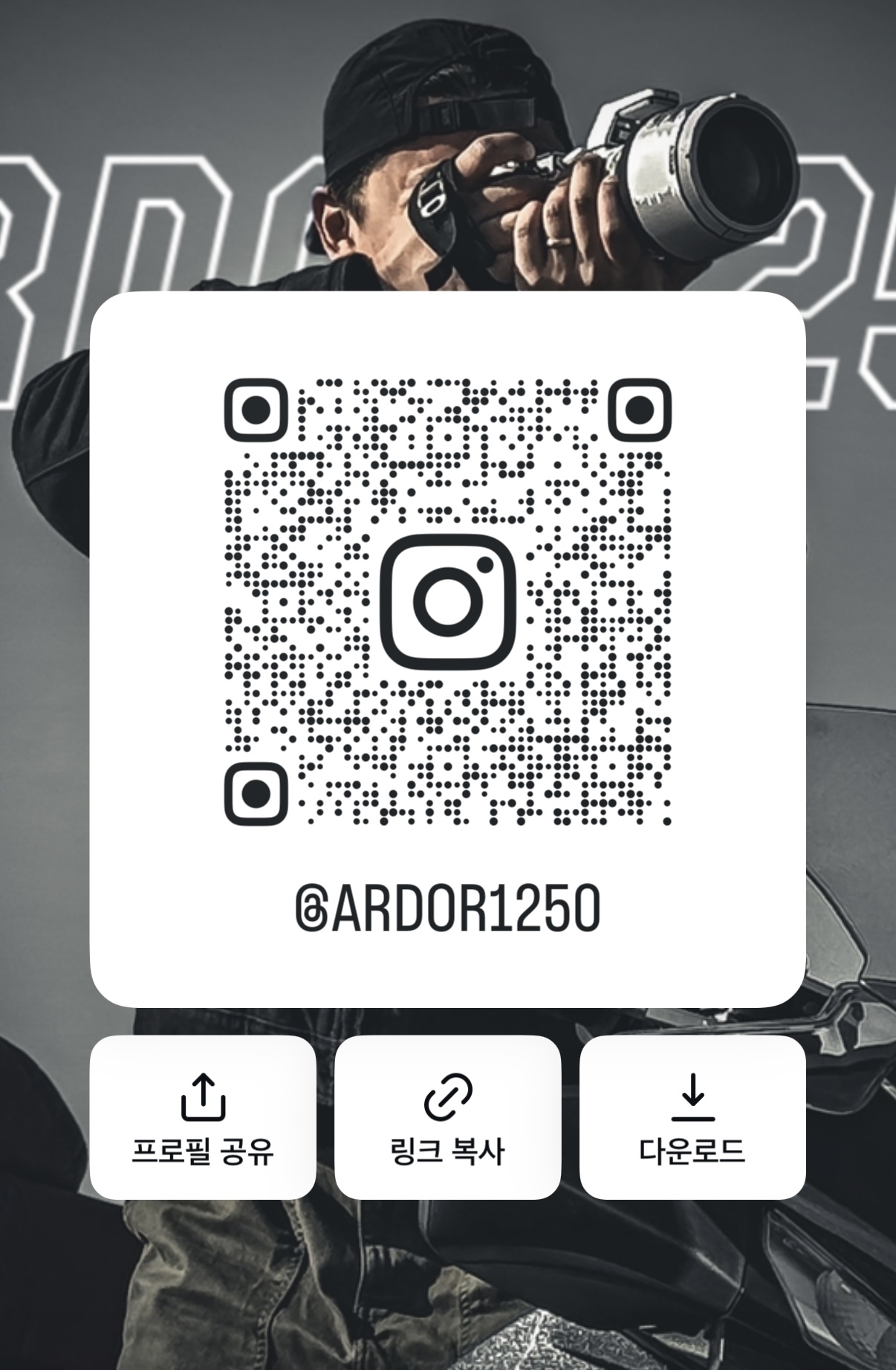Download the QR code via 다운로드
Image resolution: width=896 pixels, height=1370 pixels.
coord(692,1117)
